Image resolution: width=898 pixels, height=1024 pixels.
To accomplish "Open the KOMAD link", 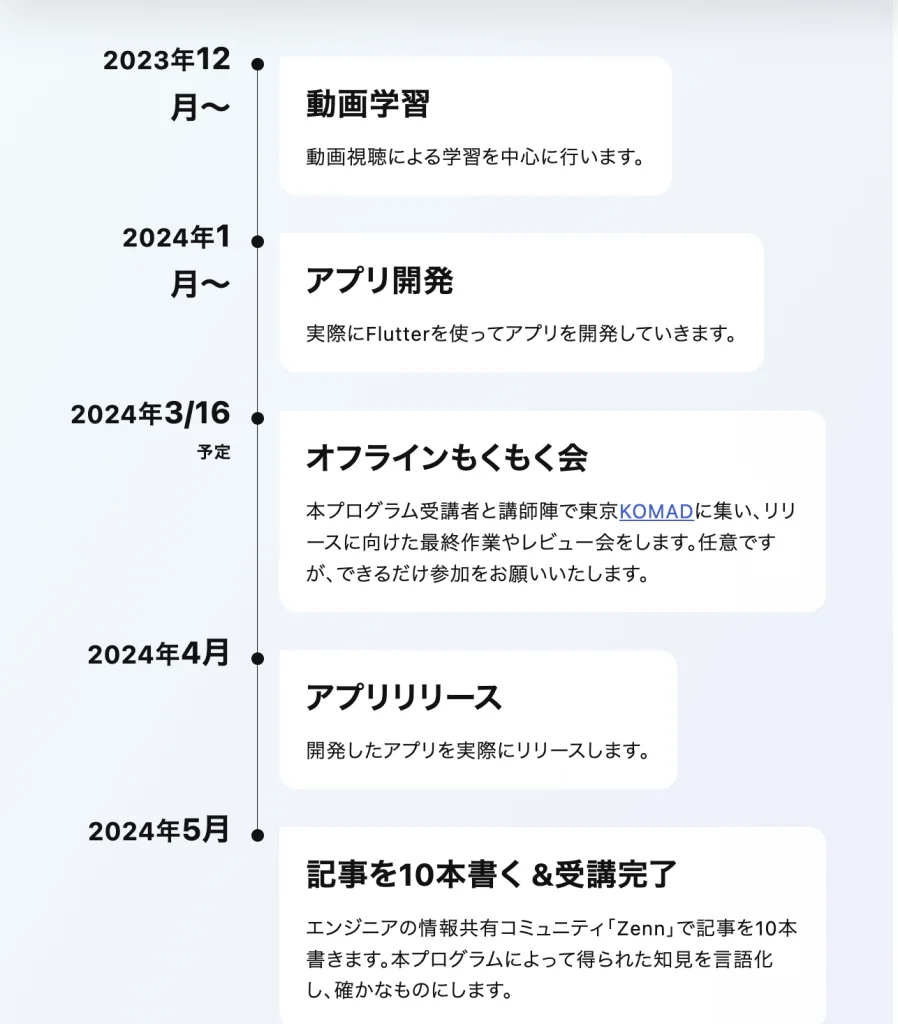I will click(656, 512).
